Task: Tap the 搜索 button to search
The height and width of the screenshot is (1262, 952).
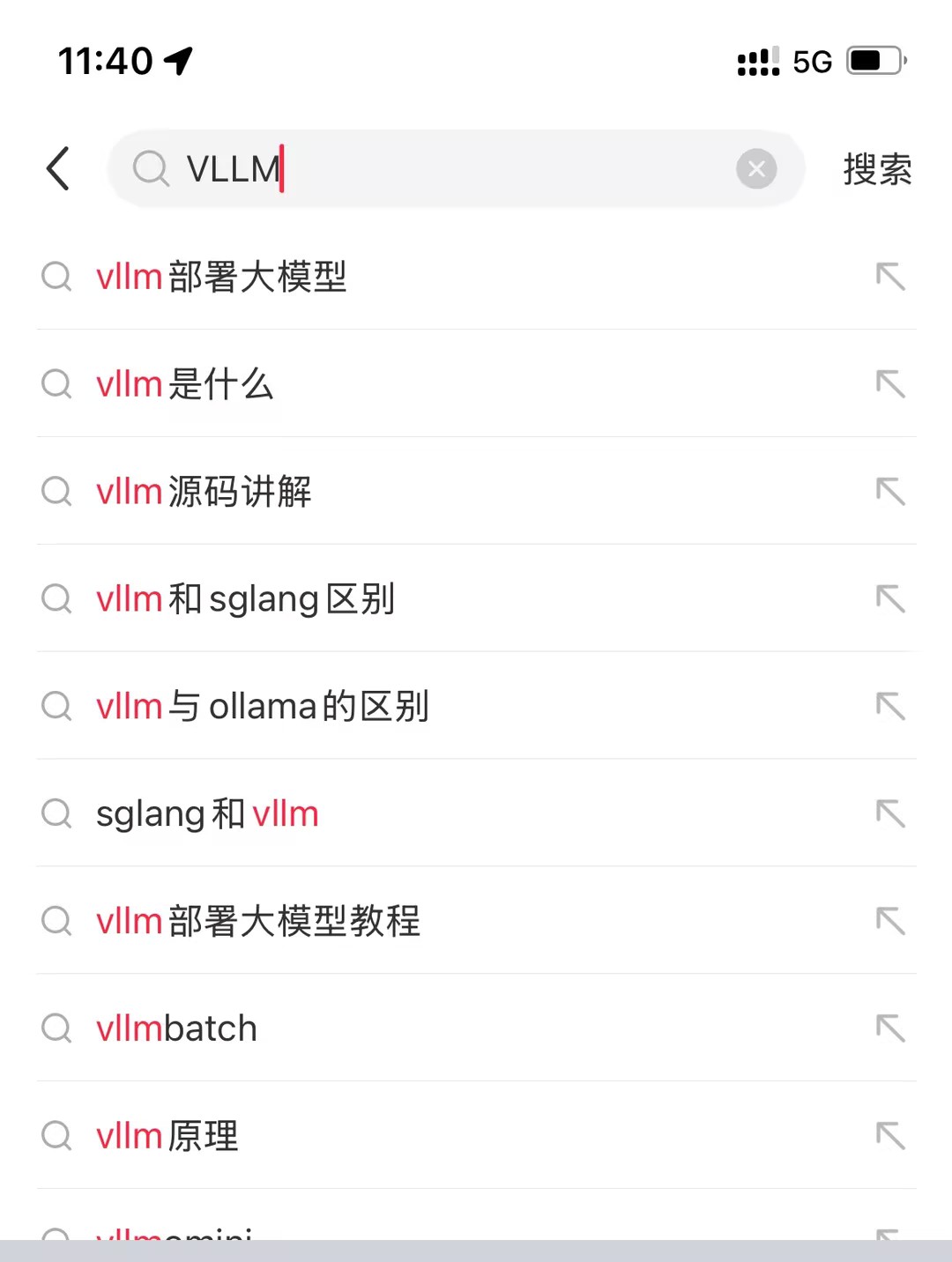Action: pos(875,168)
